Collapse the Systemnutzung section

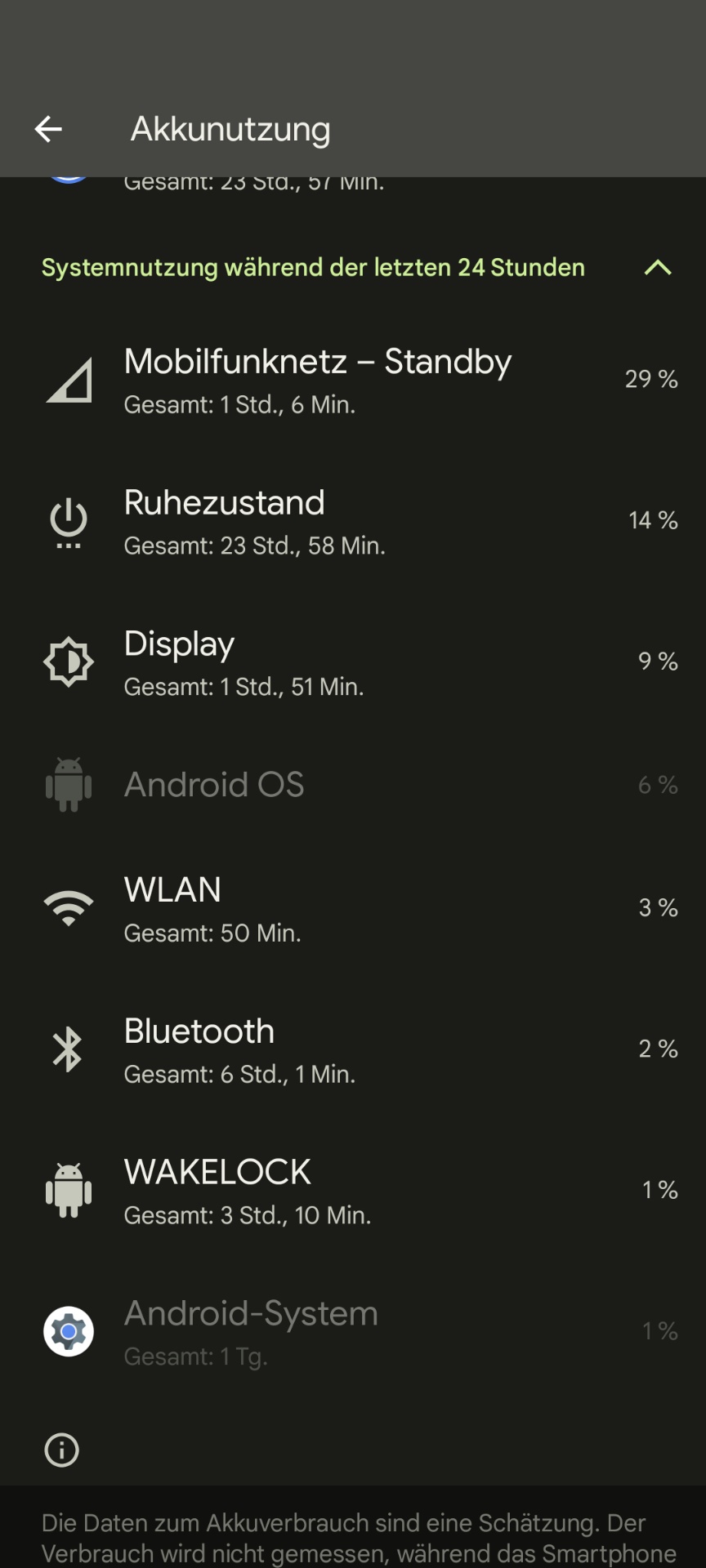click(x=657, y=268)
